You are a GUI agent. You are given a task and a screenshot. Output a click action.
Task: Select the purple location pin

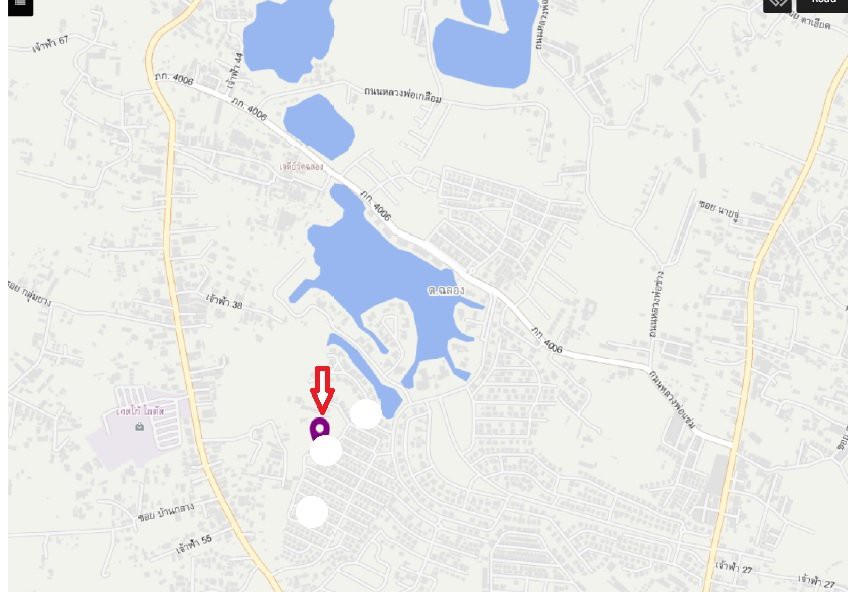320,429
